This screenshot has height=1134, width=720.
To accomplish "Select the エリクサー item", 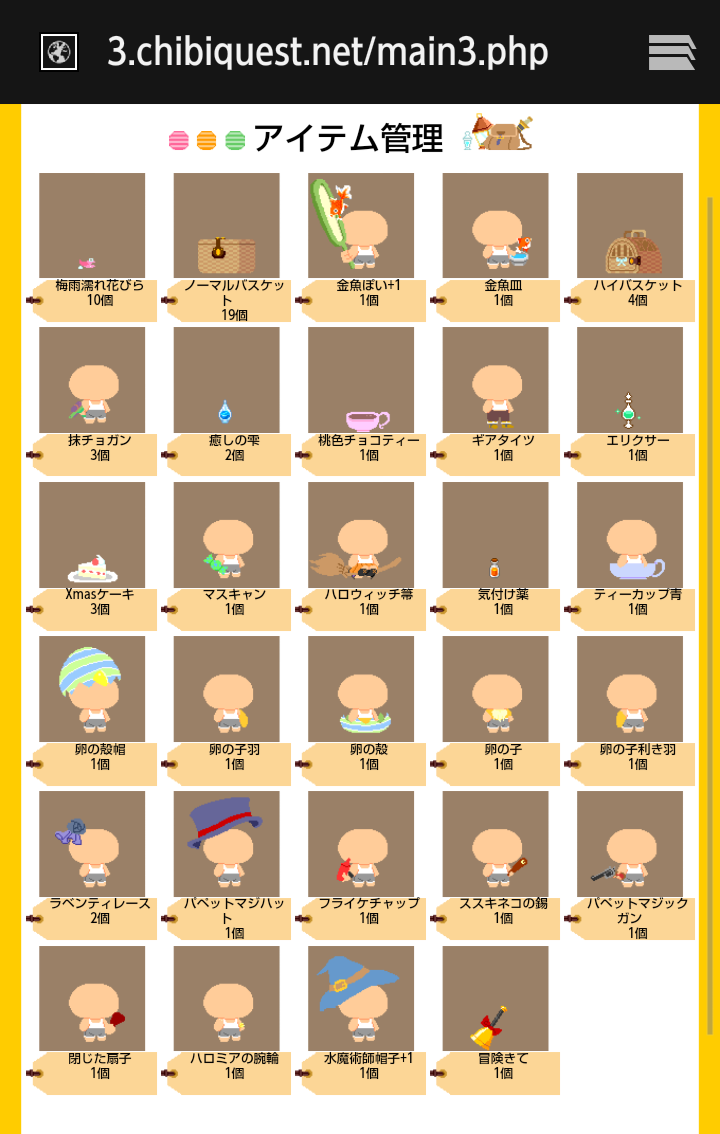I will pyautogui.click(x=630, y=381).
